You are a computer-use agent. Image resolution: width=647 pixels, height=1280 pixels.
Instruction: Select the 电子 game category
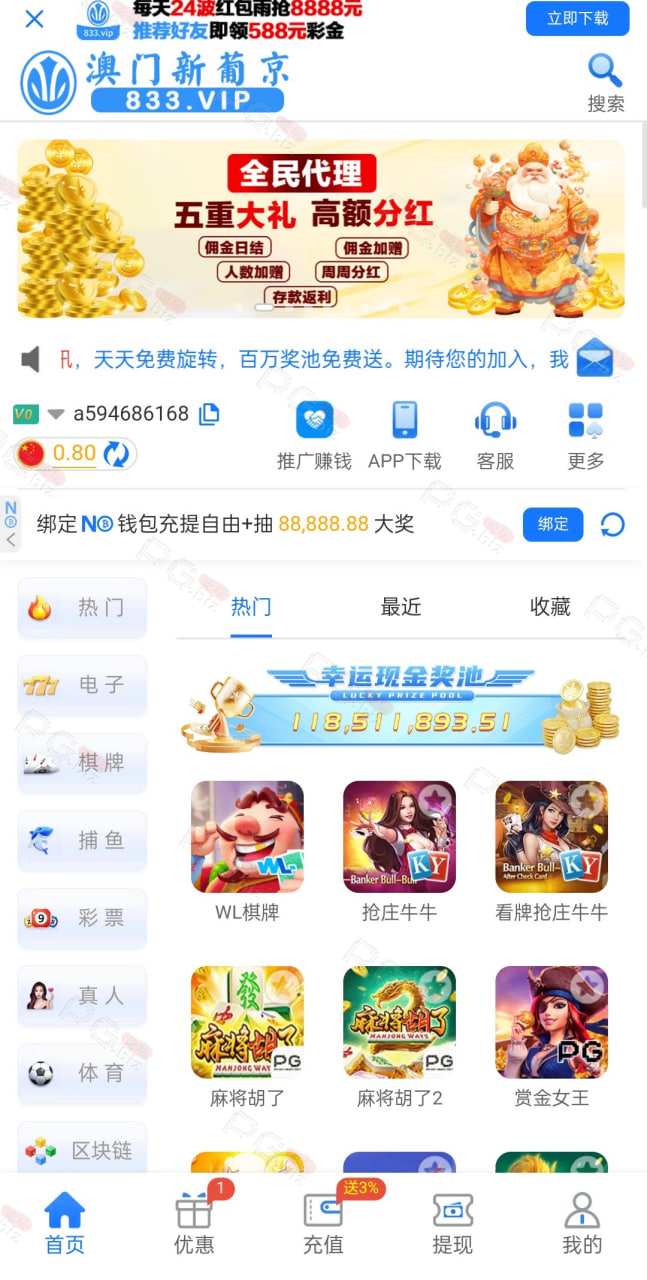pos(82,685)
